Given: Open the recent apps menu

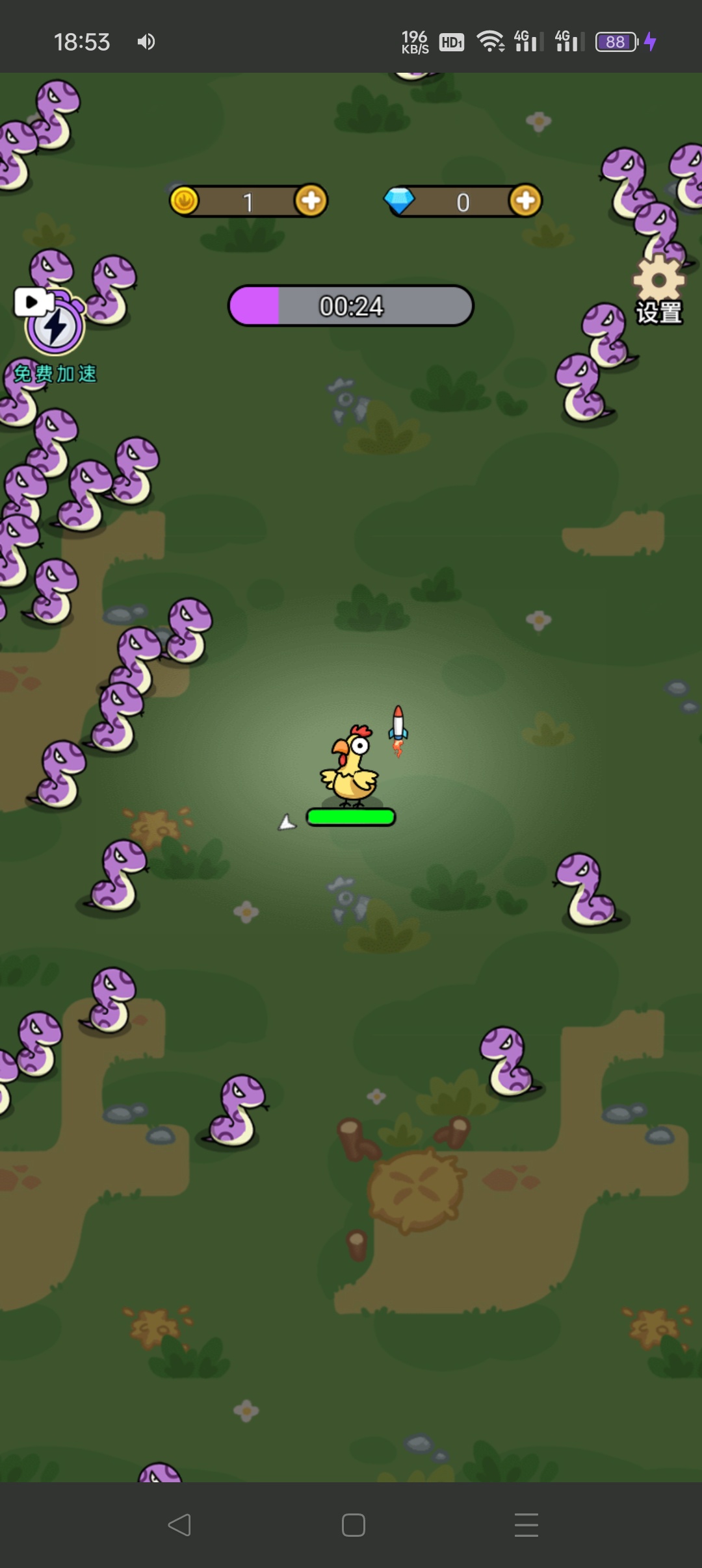Looking at the screenshot, I should [526, 1524].
